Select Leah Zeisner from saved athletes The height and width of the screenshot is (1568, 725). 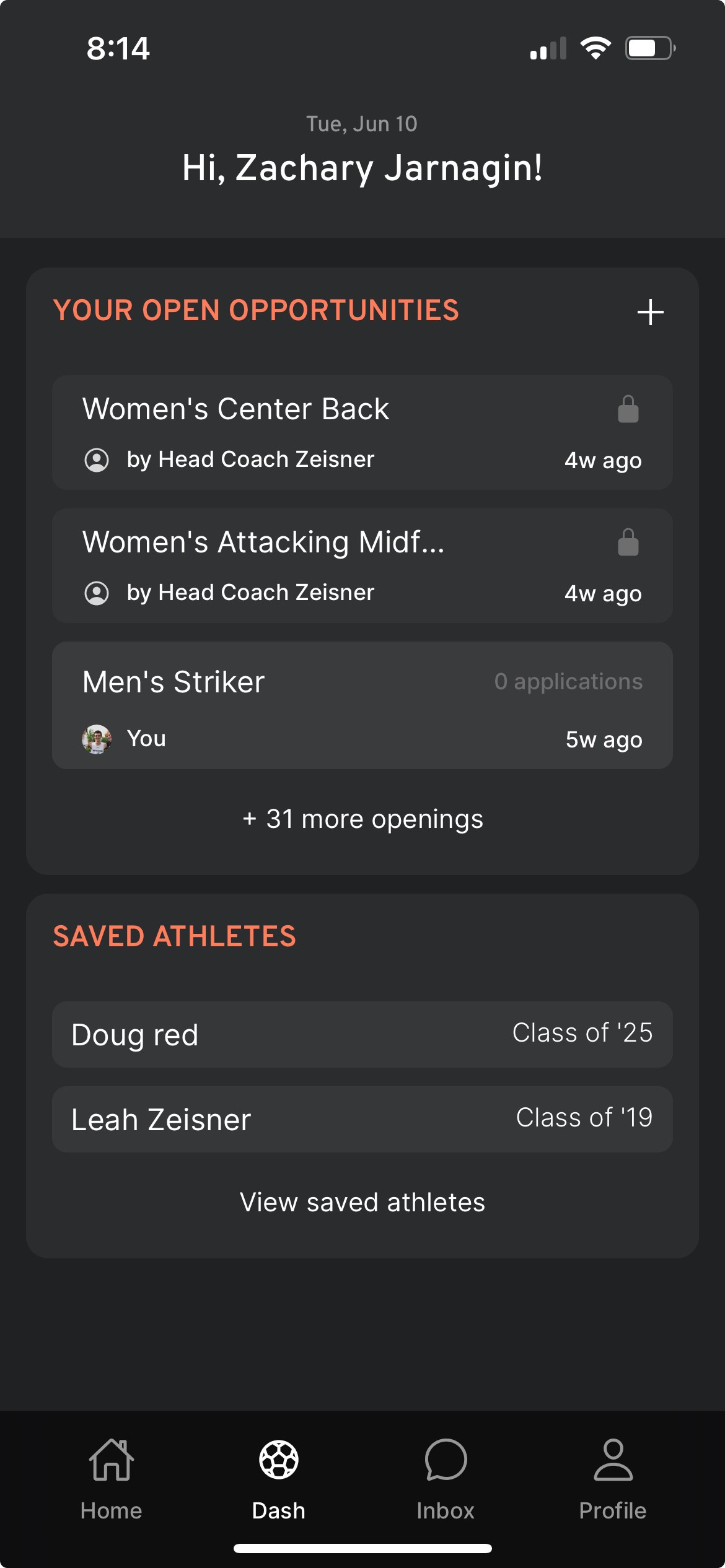(362, 1118)
